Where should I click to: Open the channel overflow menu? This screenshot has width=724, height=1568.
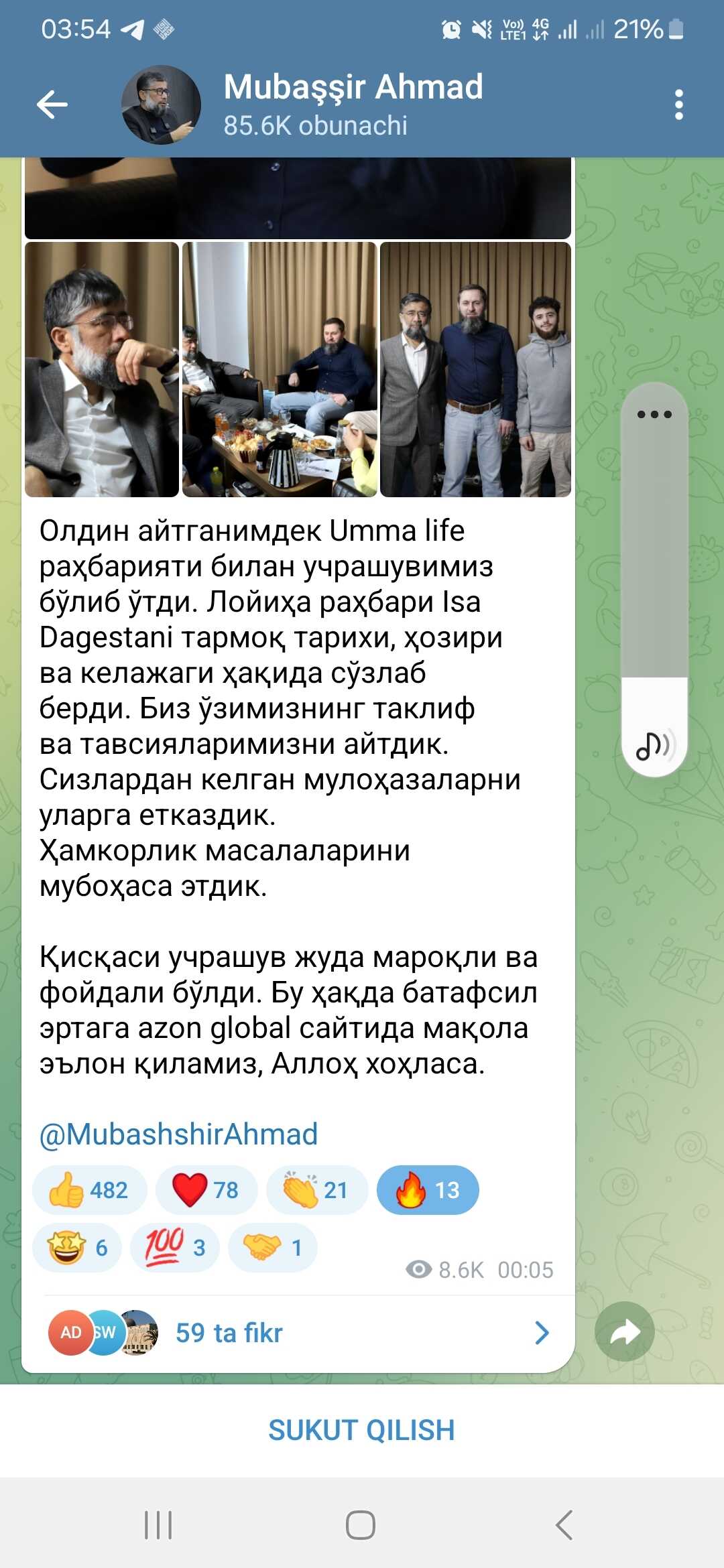coord(678,105)
